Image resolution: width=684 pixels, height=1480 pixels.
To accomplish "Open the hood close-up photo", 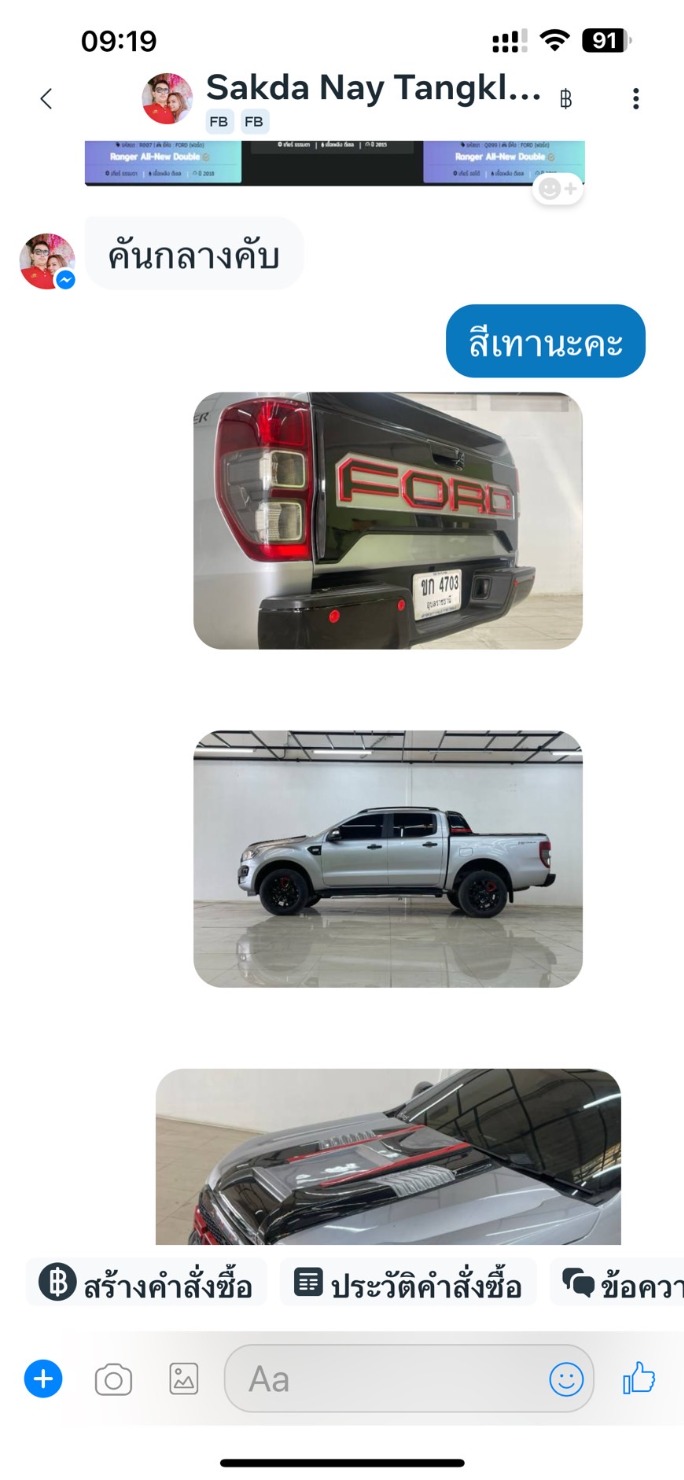I will 388,1156.
